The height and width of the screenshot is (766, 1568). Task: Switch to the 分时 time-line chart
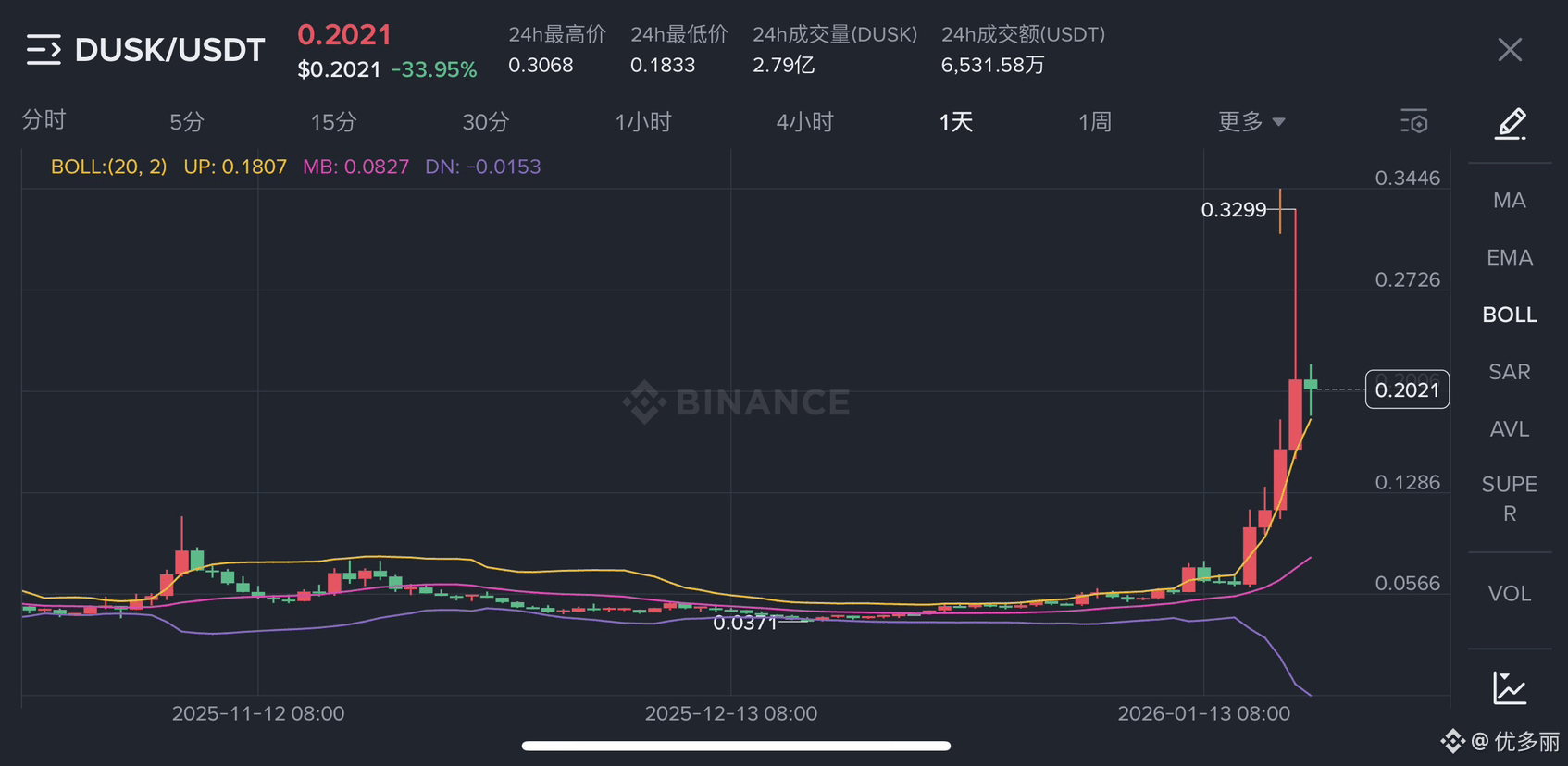pyautogui.click(x=44, y=120)
